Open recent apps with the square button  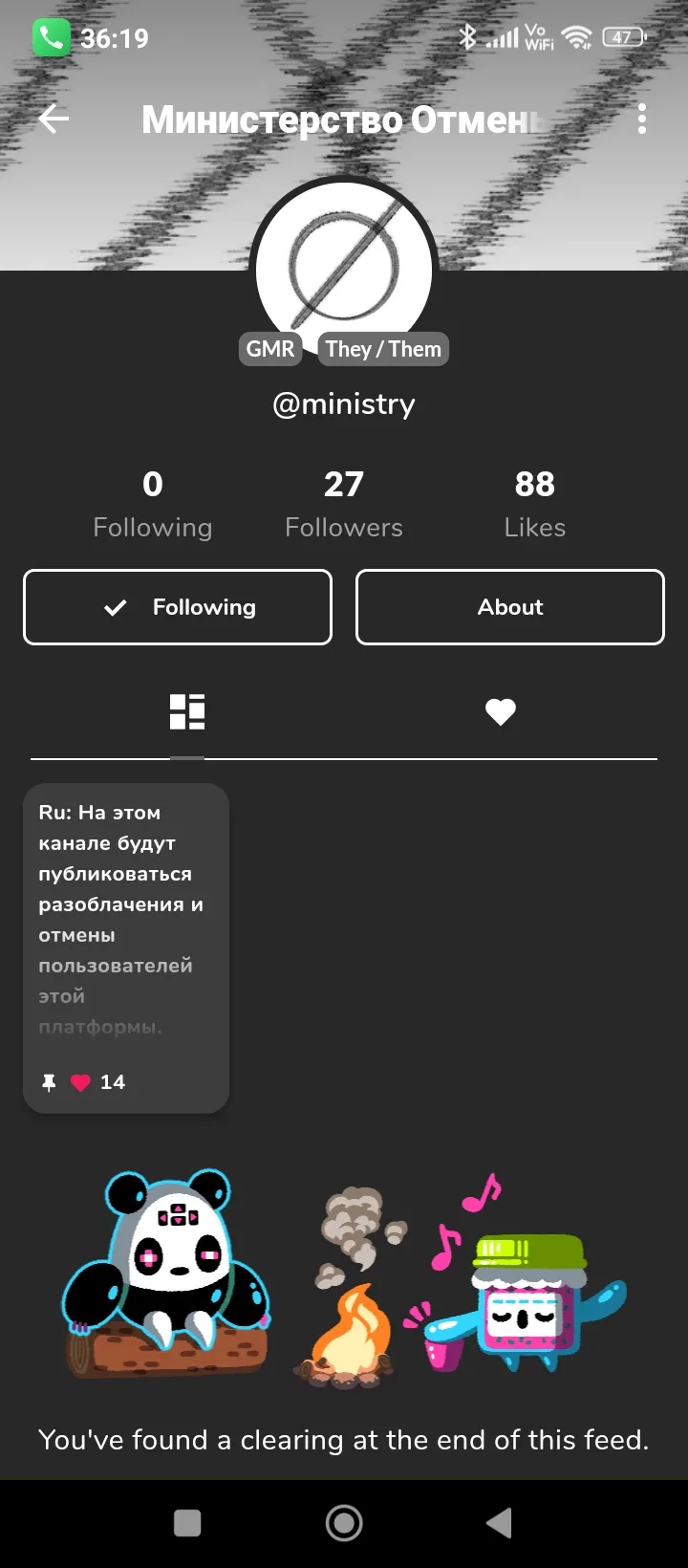[x=187, y=1523]
